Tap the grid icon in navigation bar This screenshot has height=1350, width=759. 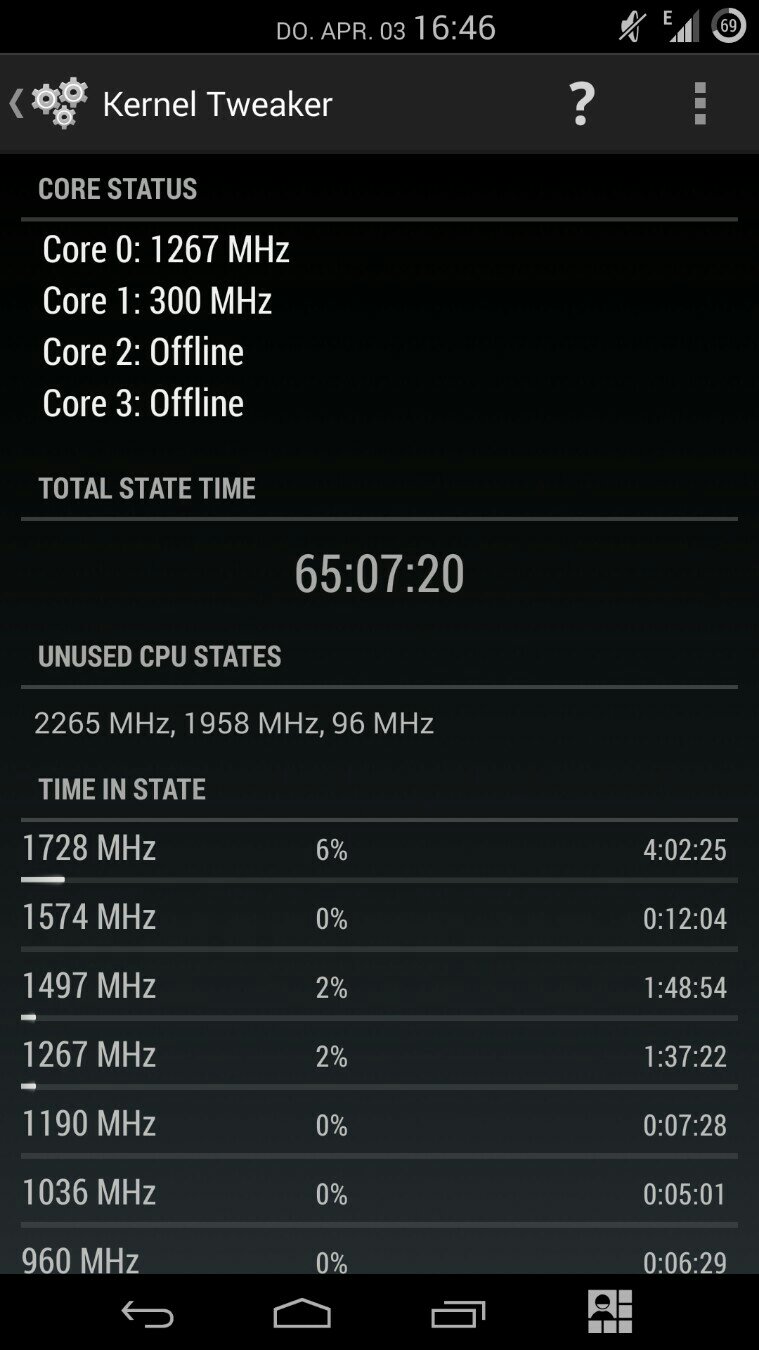610,1311
